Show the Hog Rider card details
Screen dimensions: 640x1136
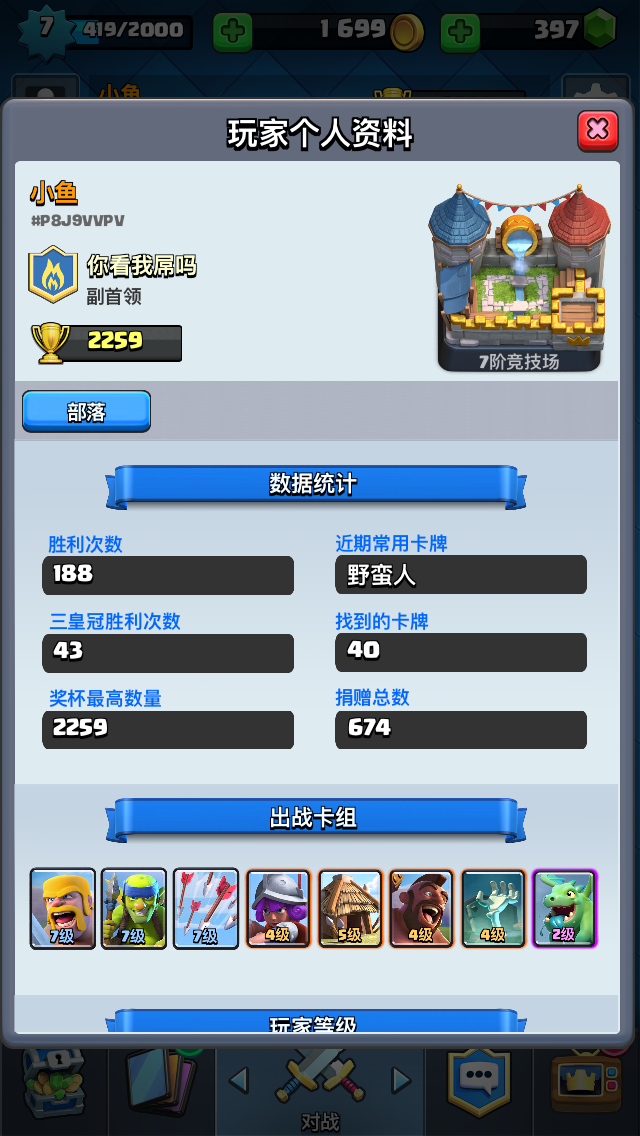[421, 908]
